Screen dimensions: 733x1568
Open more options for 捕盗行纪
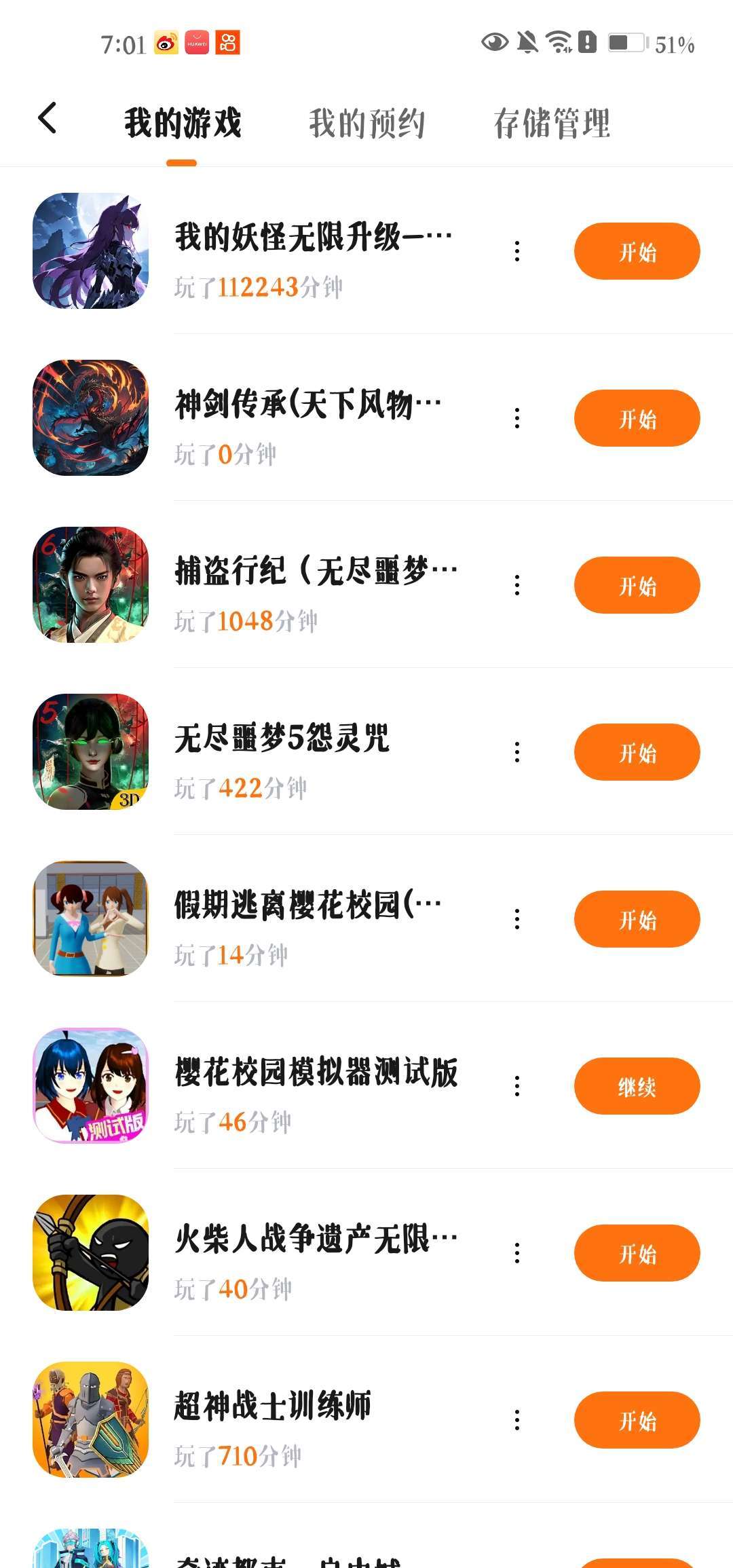click(517, 585)
